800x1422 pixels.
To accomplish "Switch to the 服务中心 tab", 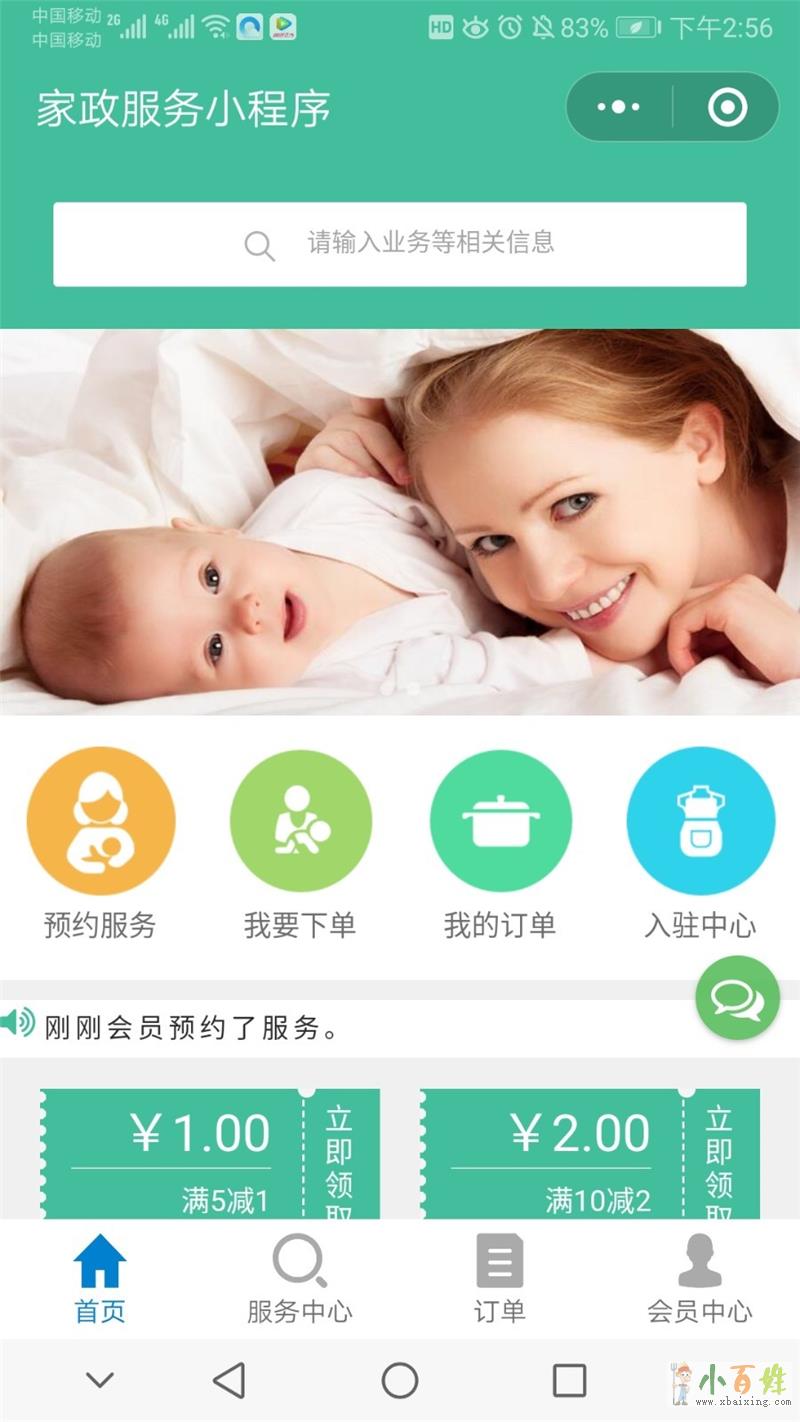I will click(x=300, y=1278).
